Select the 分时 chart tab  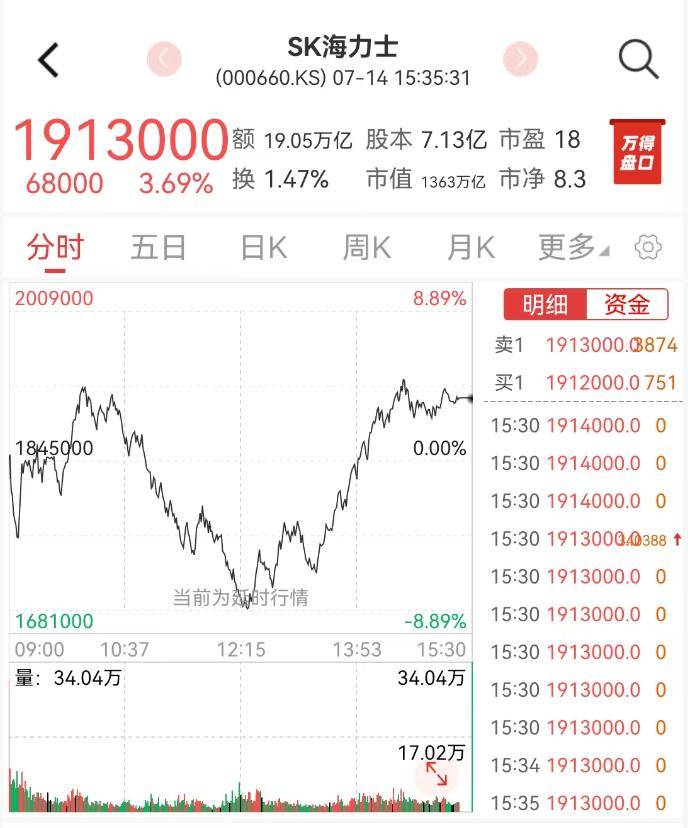pos(55,247)
